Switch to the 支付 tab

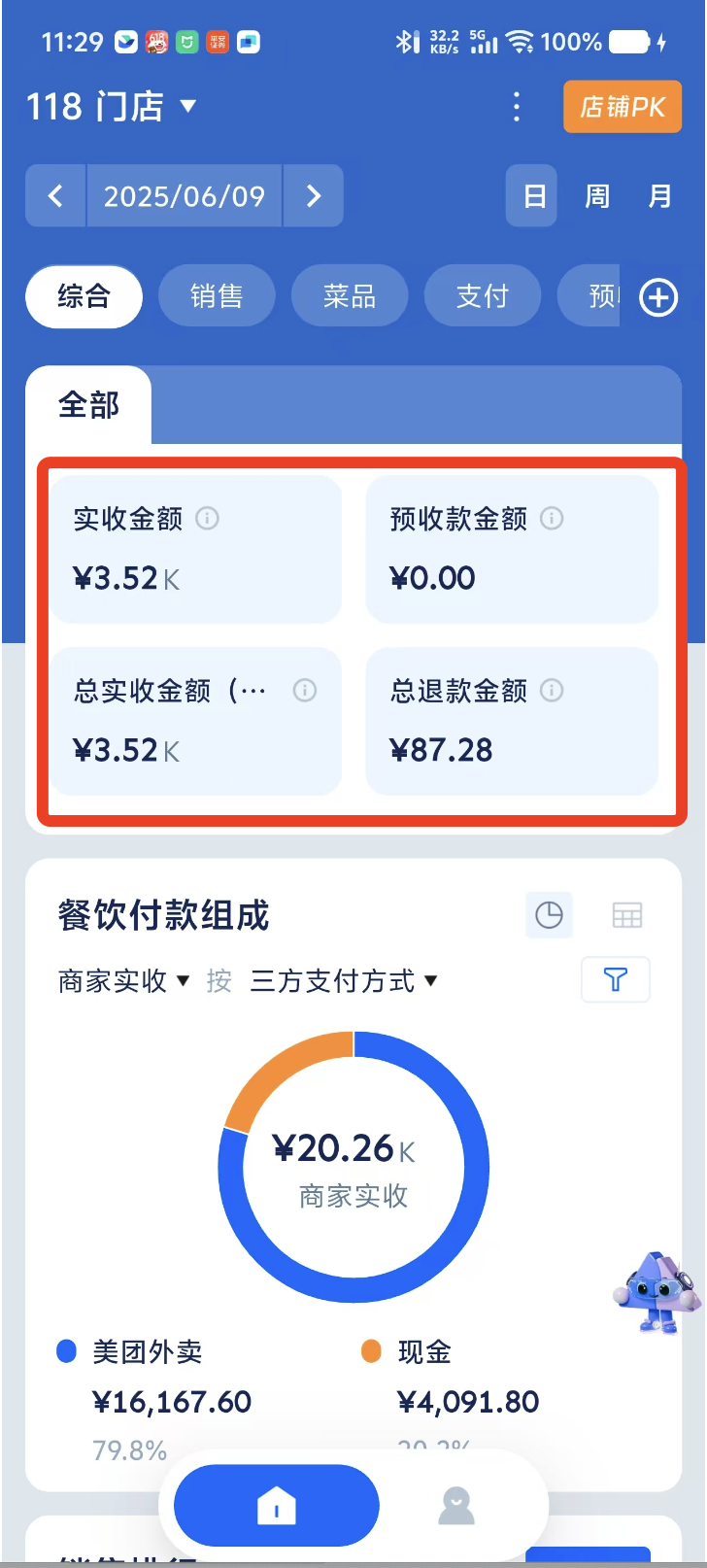tap(483, 296)
